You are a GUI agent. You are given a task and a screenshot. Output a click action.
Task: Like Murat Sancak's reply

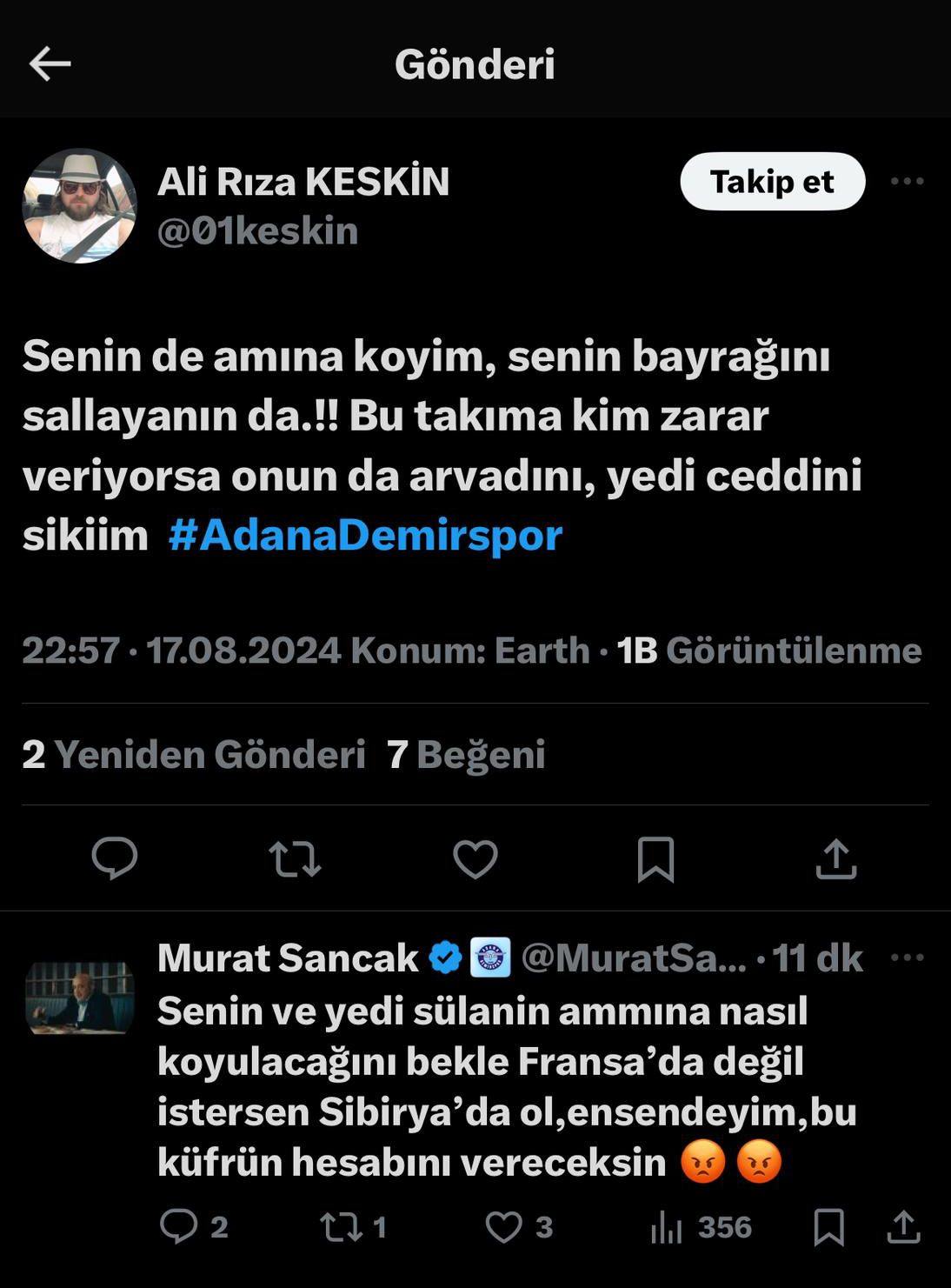click(x=503, y=1226)
